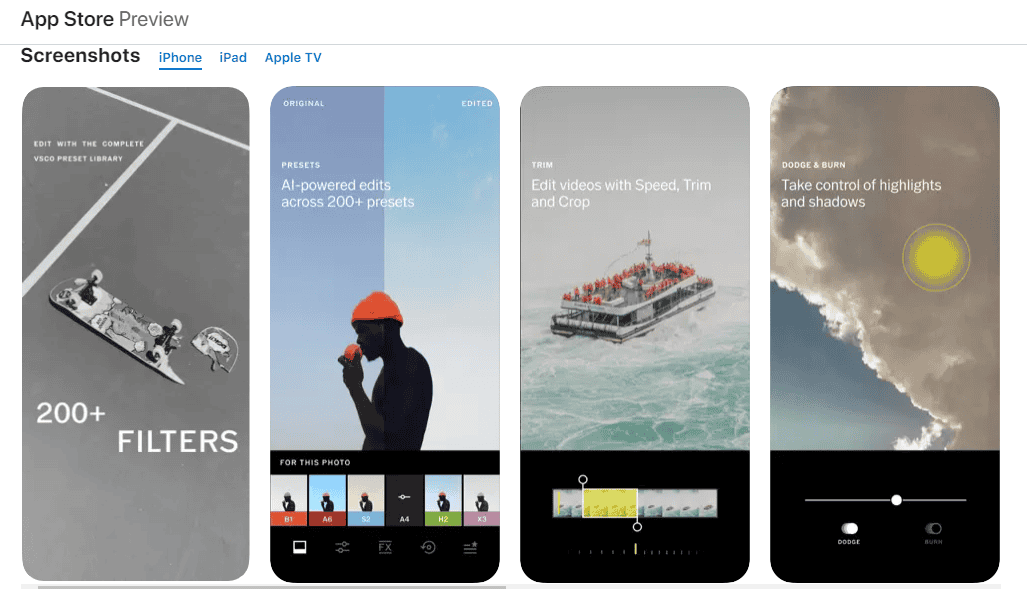1027x589 pixels.
Task: Switch to the iPad screenshots tab
Action: click(233, 58)
